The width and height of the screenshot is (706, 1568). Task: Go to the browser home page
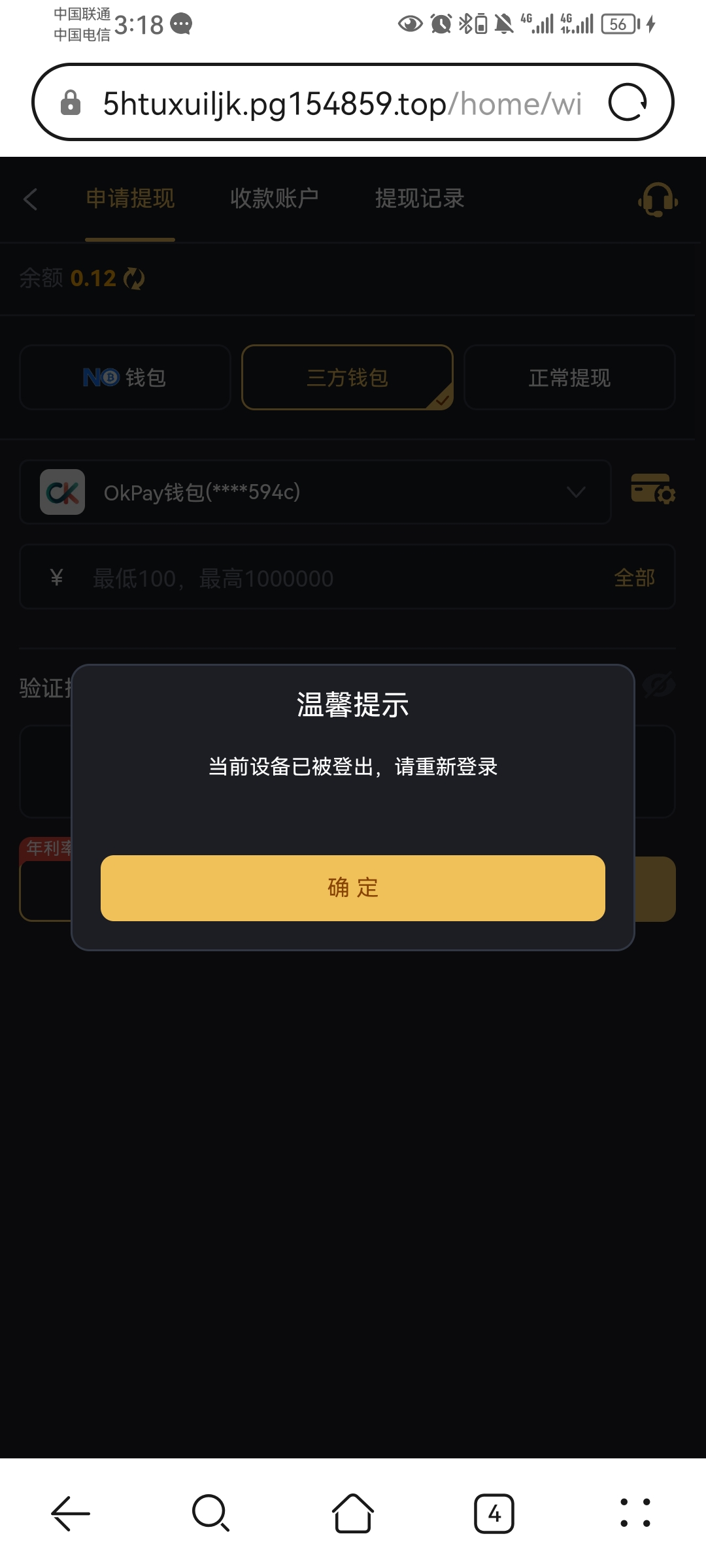click(x=353, y=1513)
